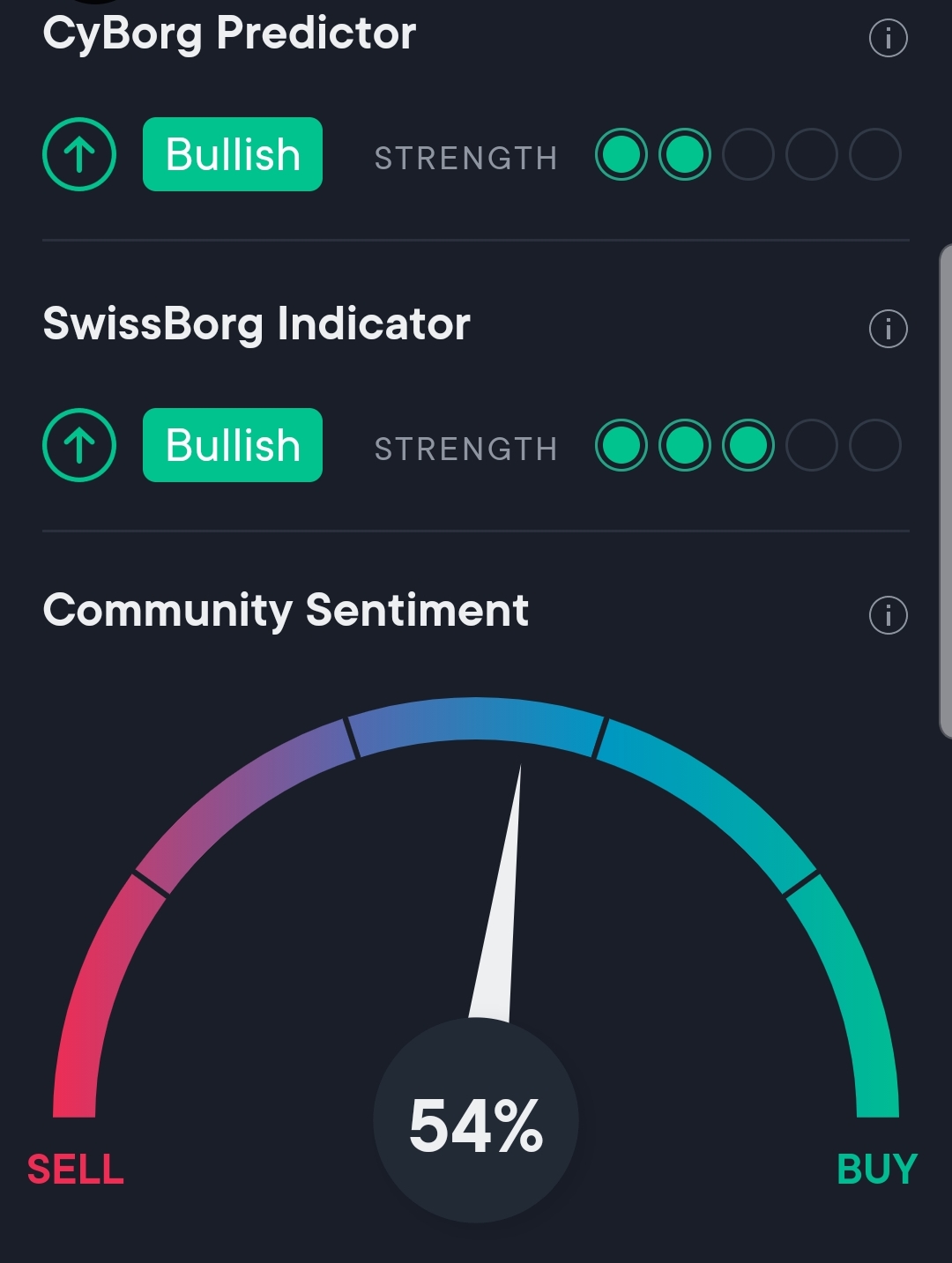The image size is (952, 1263).
Task: Click the Community Sentiment heading
Action: click(x=286, y=610)
